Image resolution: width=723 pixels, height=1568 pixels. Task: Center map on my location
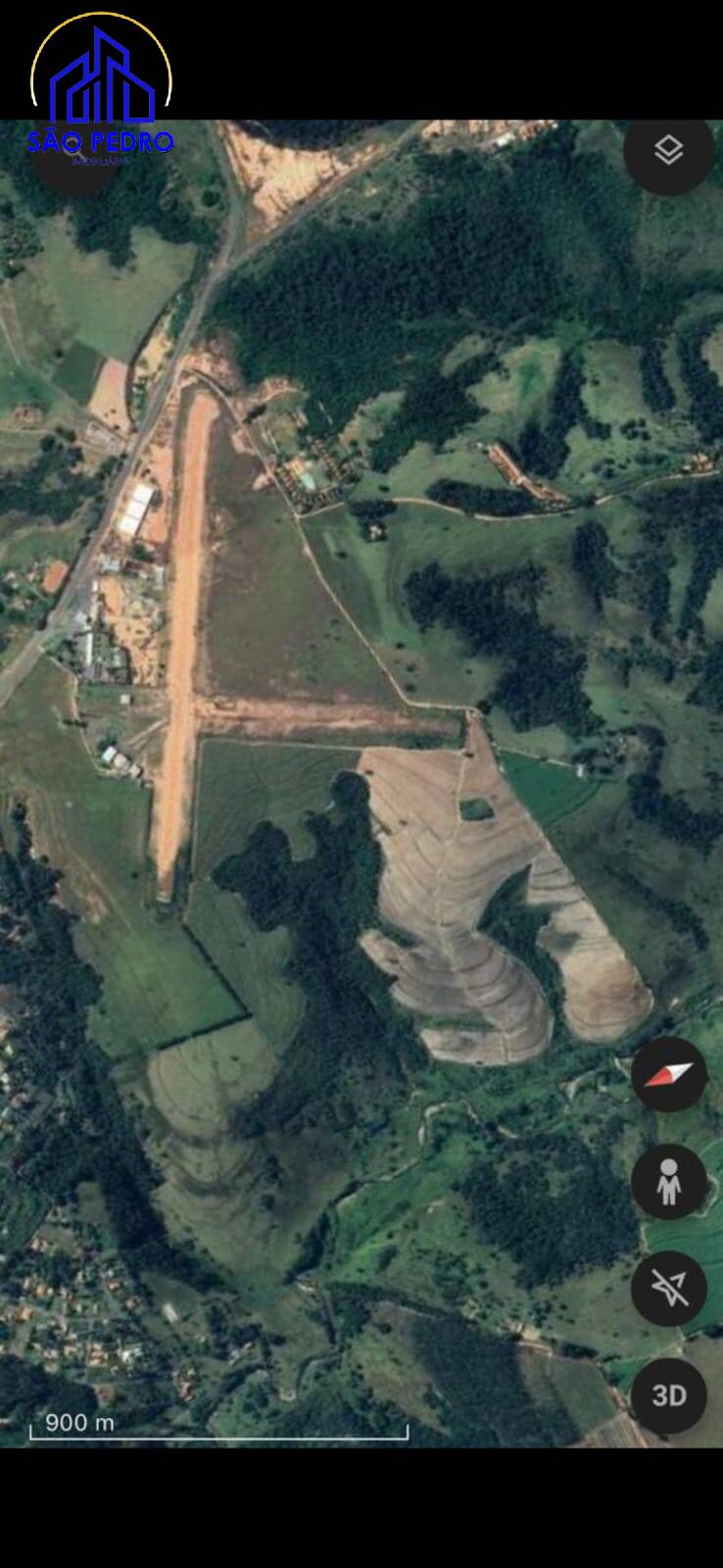[x=669, y=1289]
